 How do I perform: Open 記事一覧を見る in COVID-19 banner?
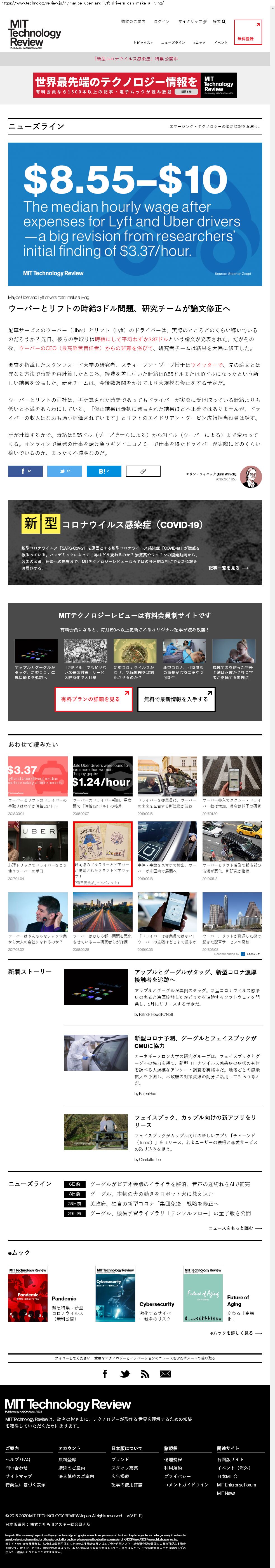228,568
